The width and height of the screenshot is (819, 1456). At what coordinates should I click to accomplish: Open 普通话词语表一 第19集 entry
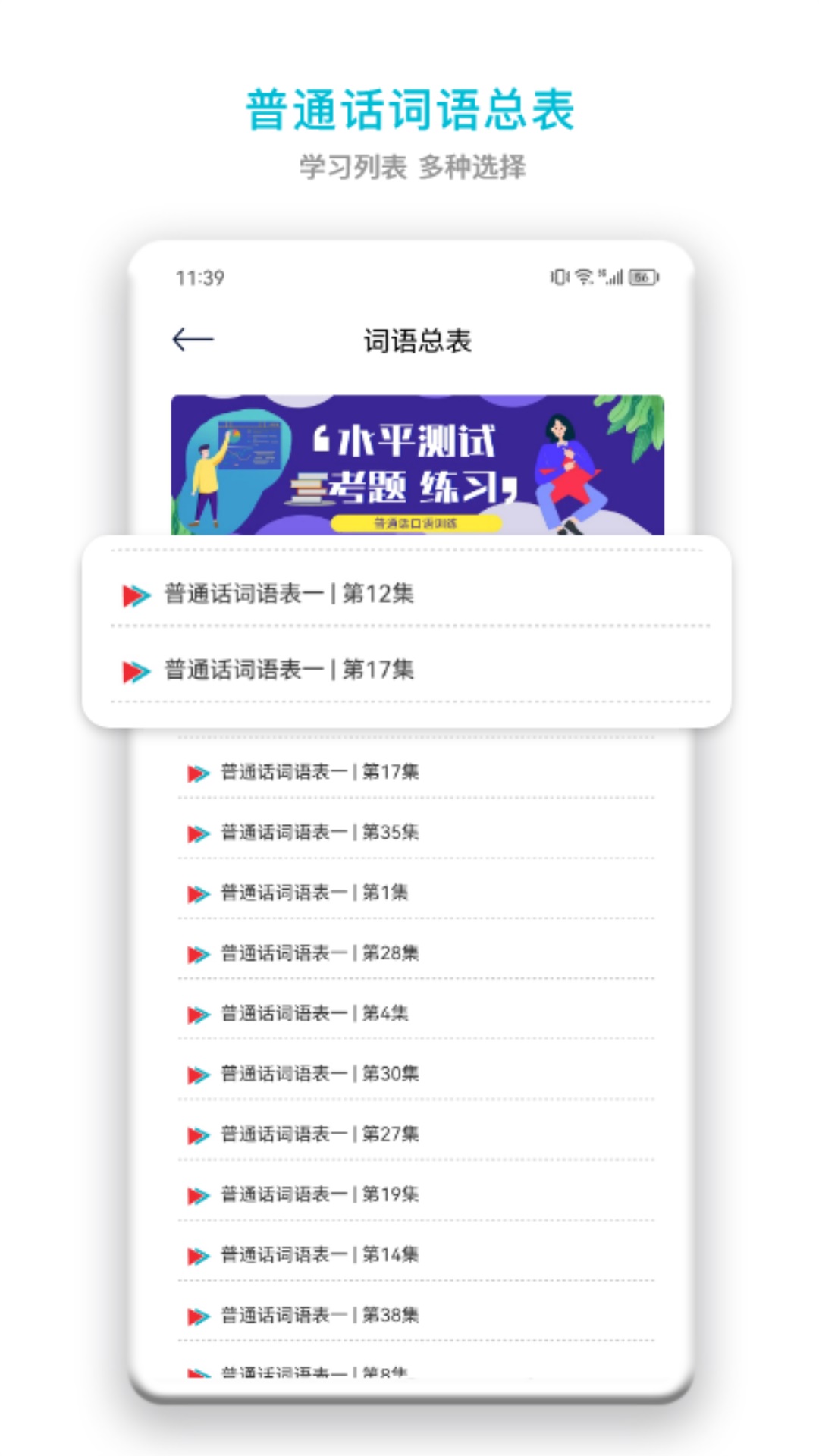click(x=318, y=1194)
